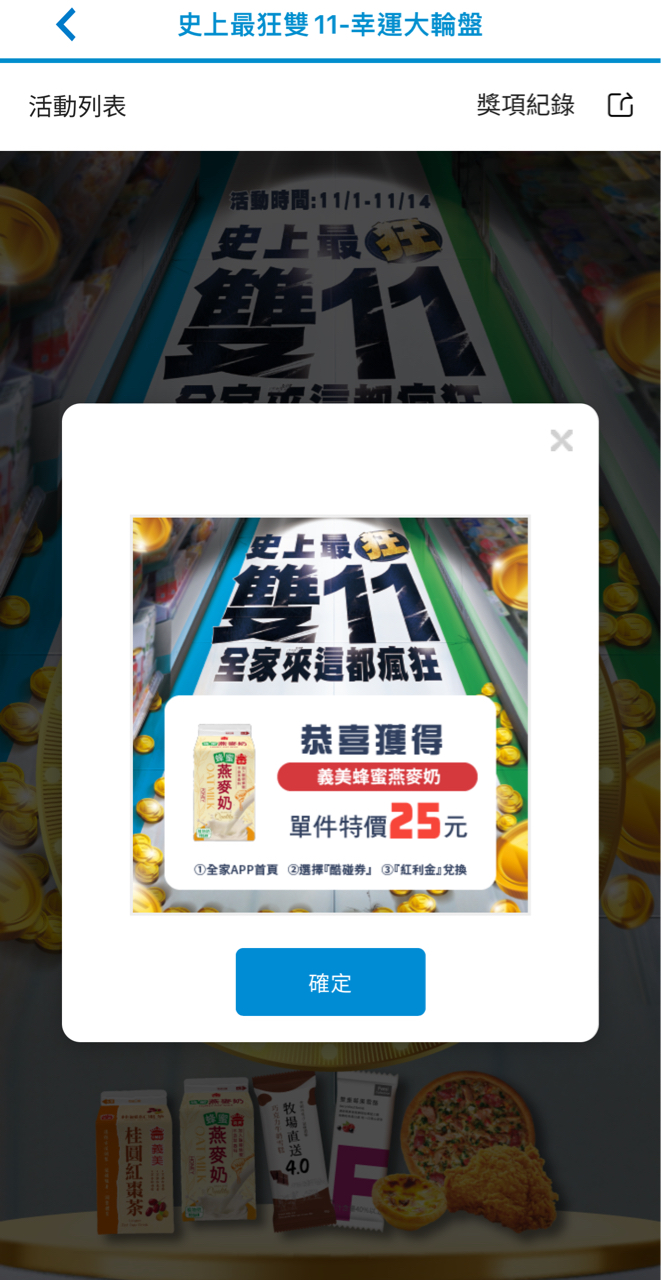
Task: Close the prize dialog with the X
Action: (562, 440)
